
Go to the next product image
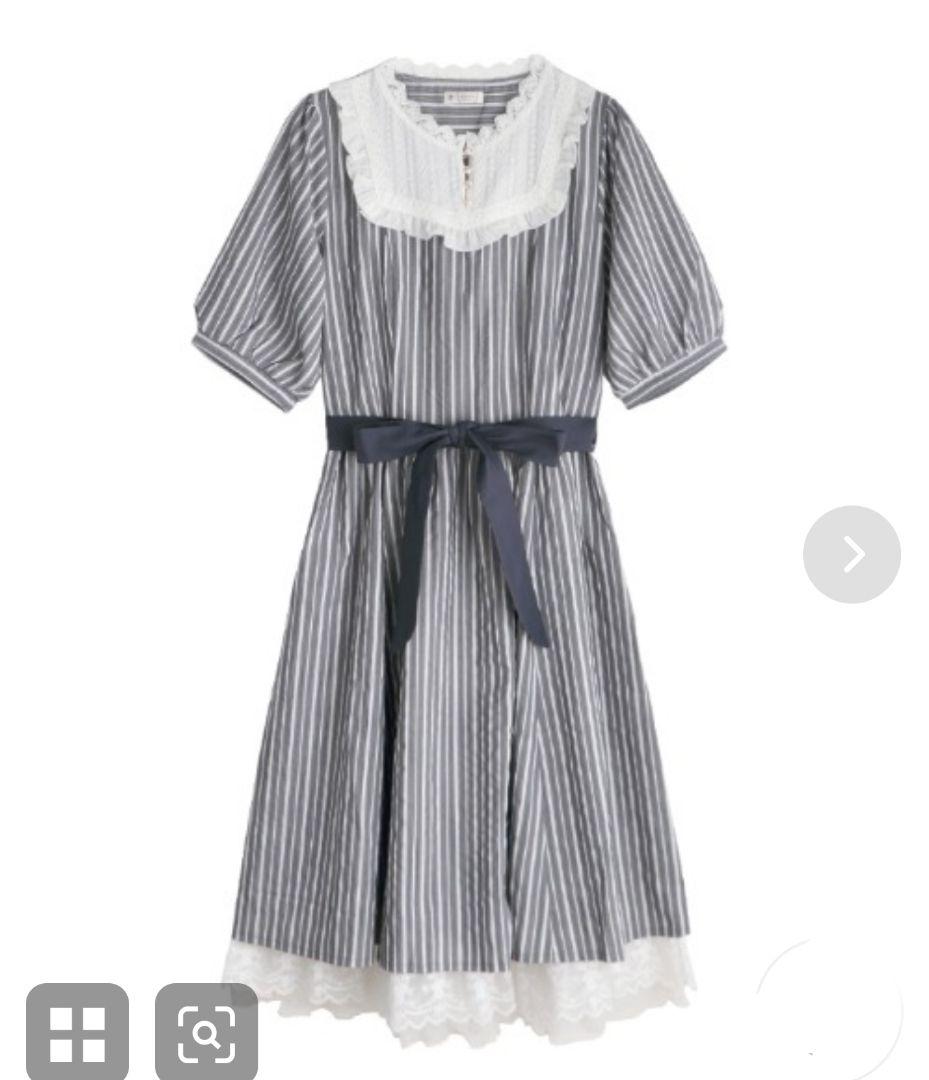(x=851, y=554)
